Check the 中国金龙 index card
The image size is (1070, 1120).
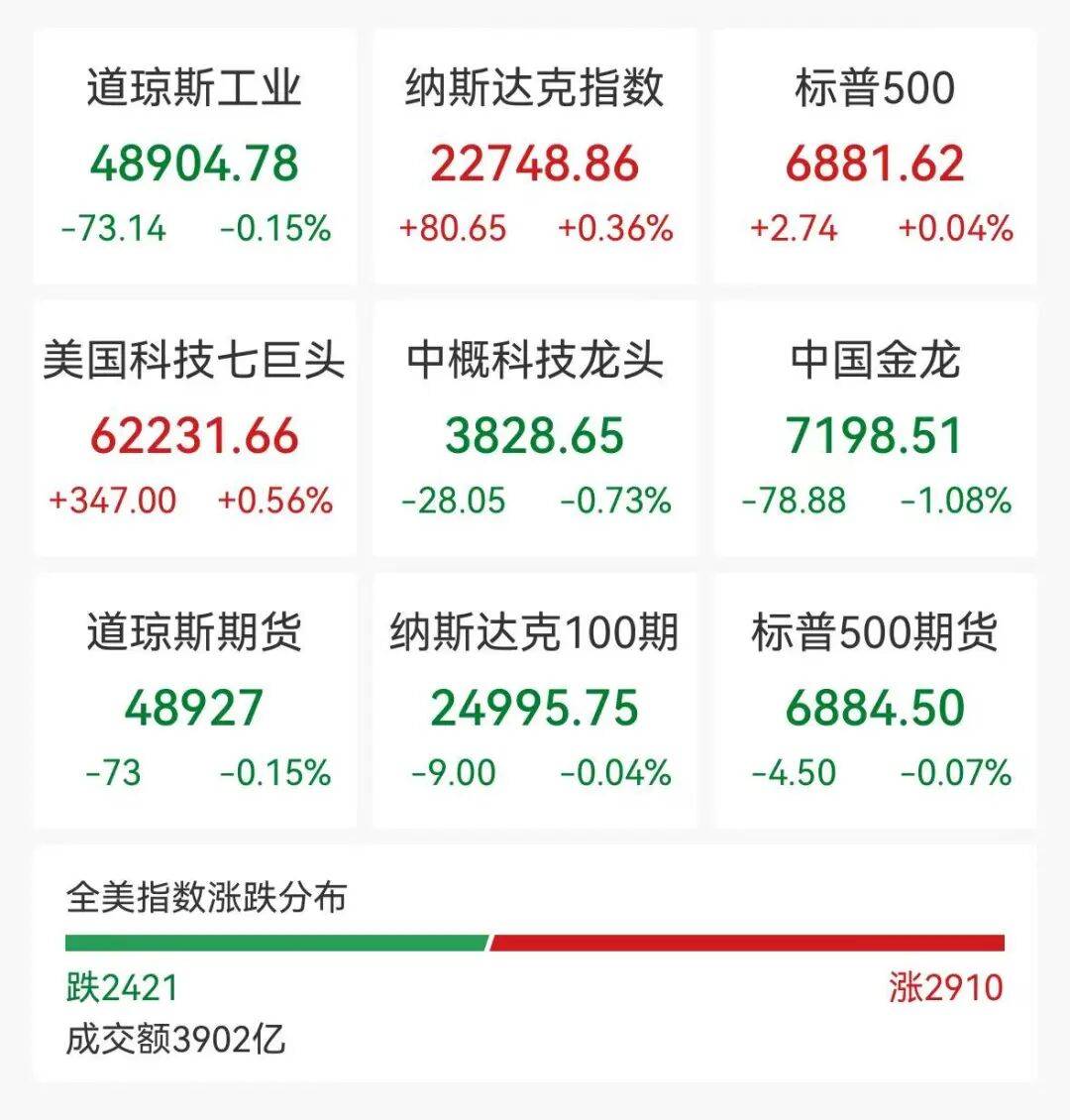(x=875, y=430)
